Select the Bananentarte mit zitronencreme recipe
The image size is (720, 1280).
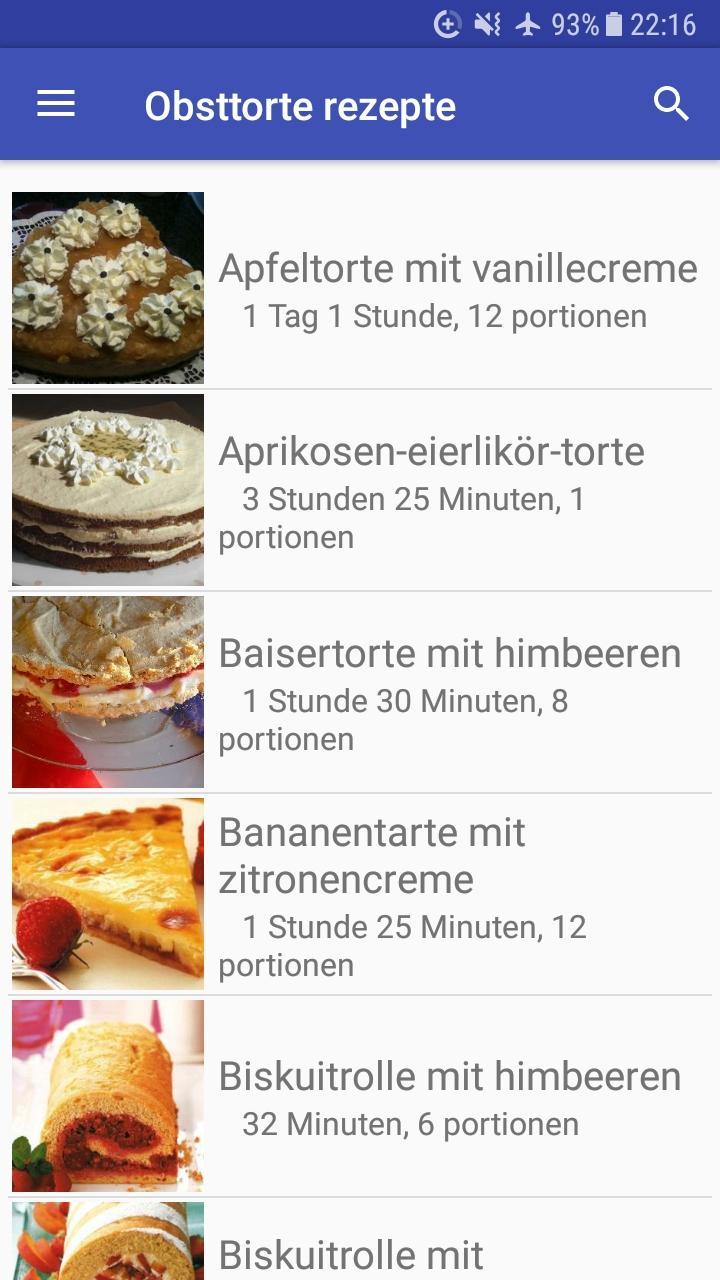pos(360,894)
